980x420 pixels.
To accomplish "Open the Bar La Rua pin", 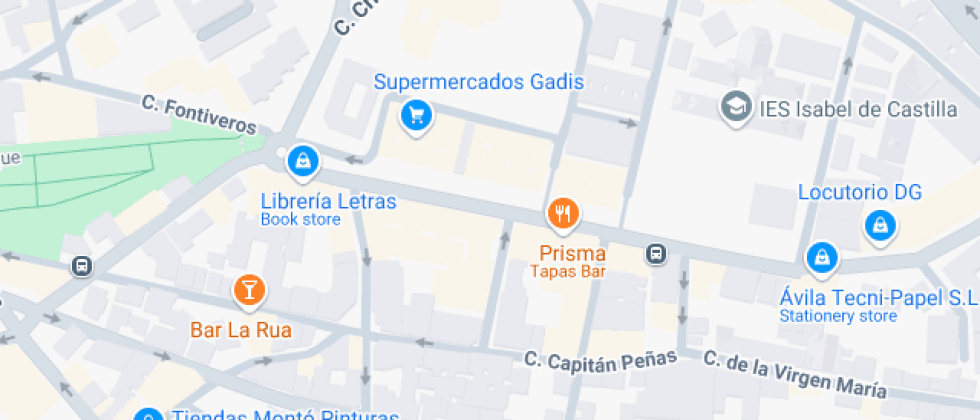I will (249, 290).
